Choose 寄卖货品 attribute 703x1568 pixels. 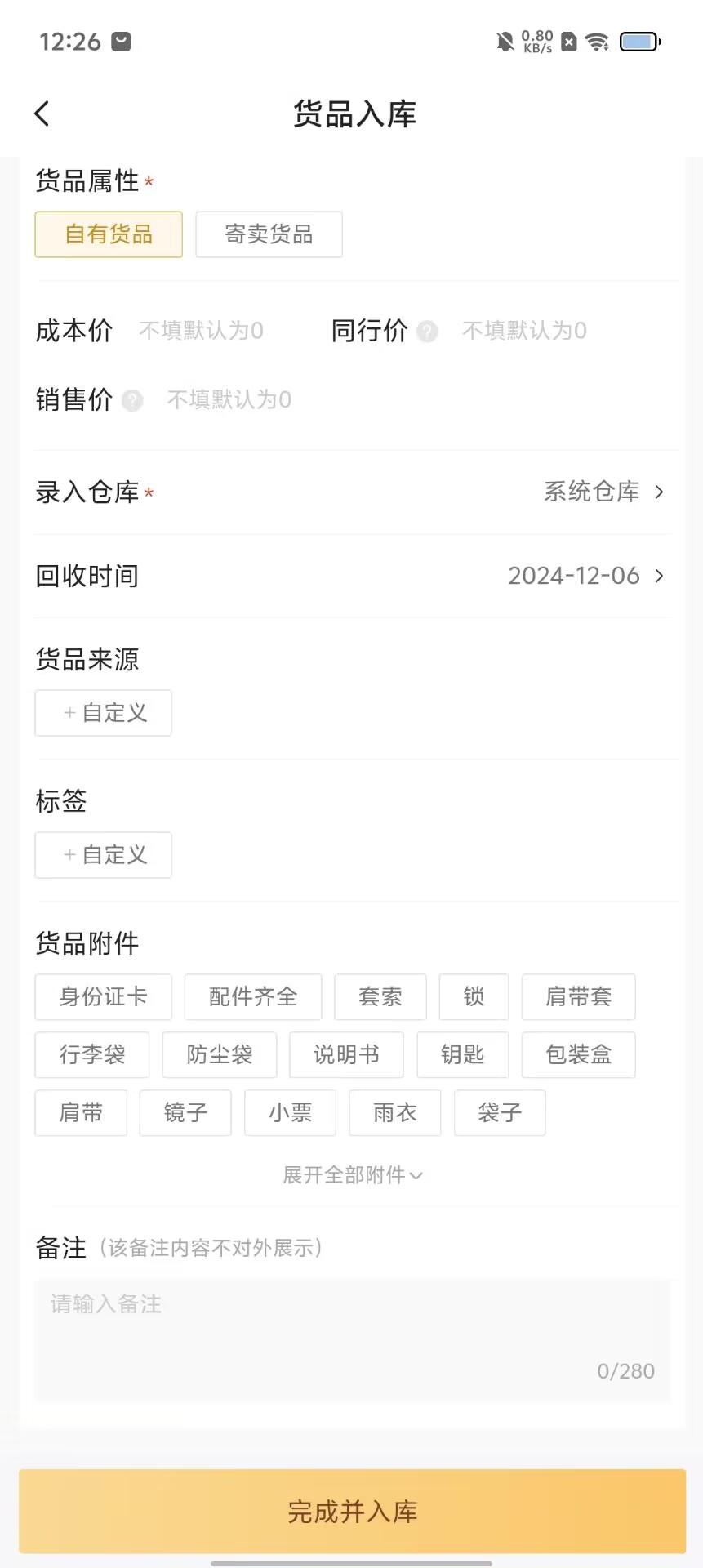269,234
